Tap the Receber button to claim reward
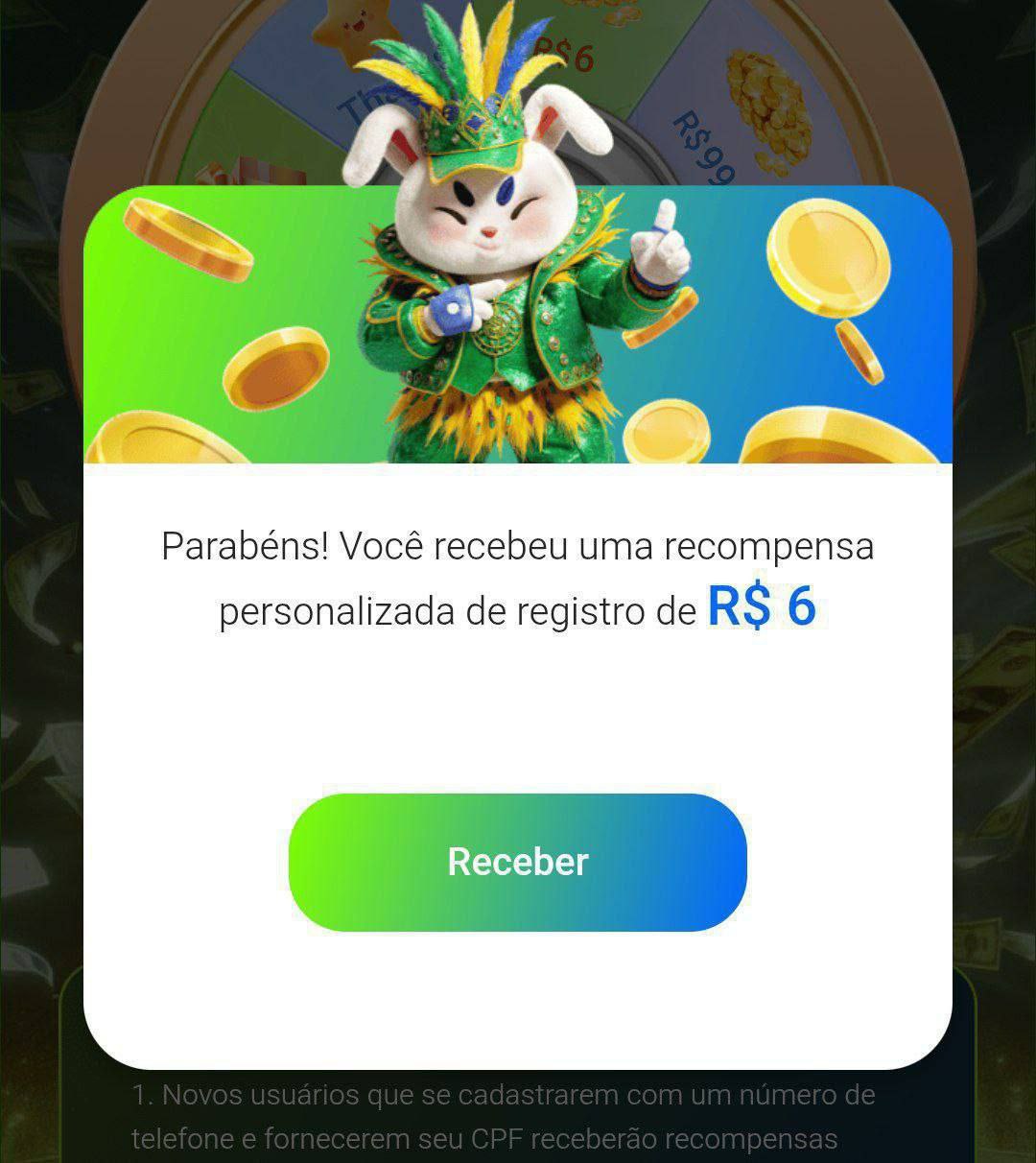 coord(517,862)
